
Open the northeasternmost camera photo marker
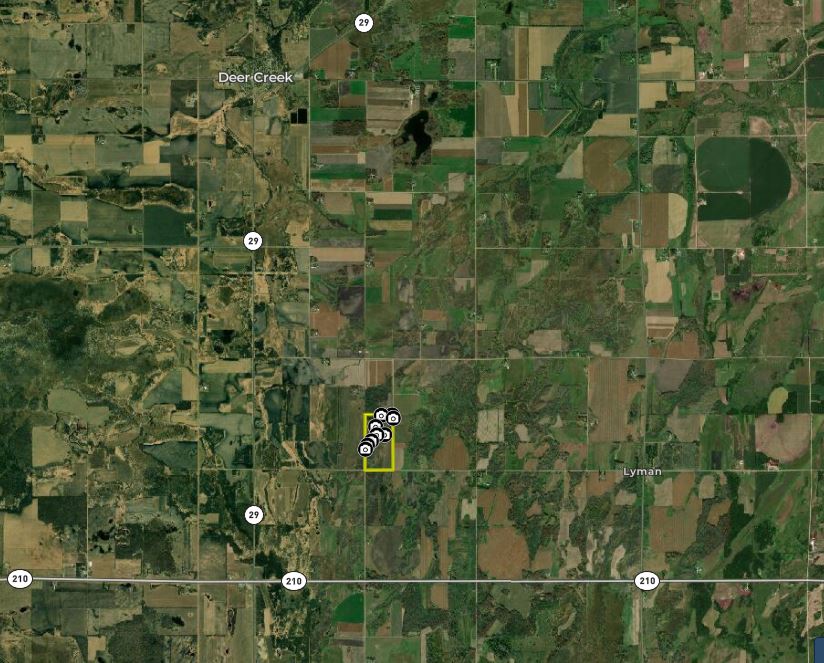tap(394, 418)
